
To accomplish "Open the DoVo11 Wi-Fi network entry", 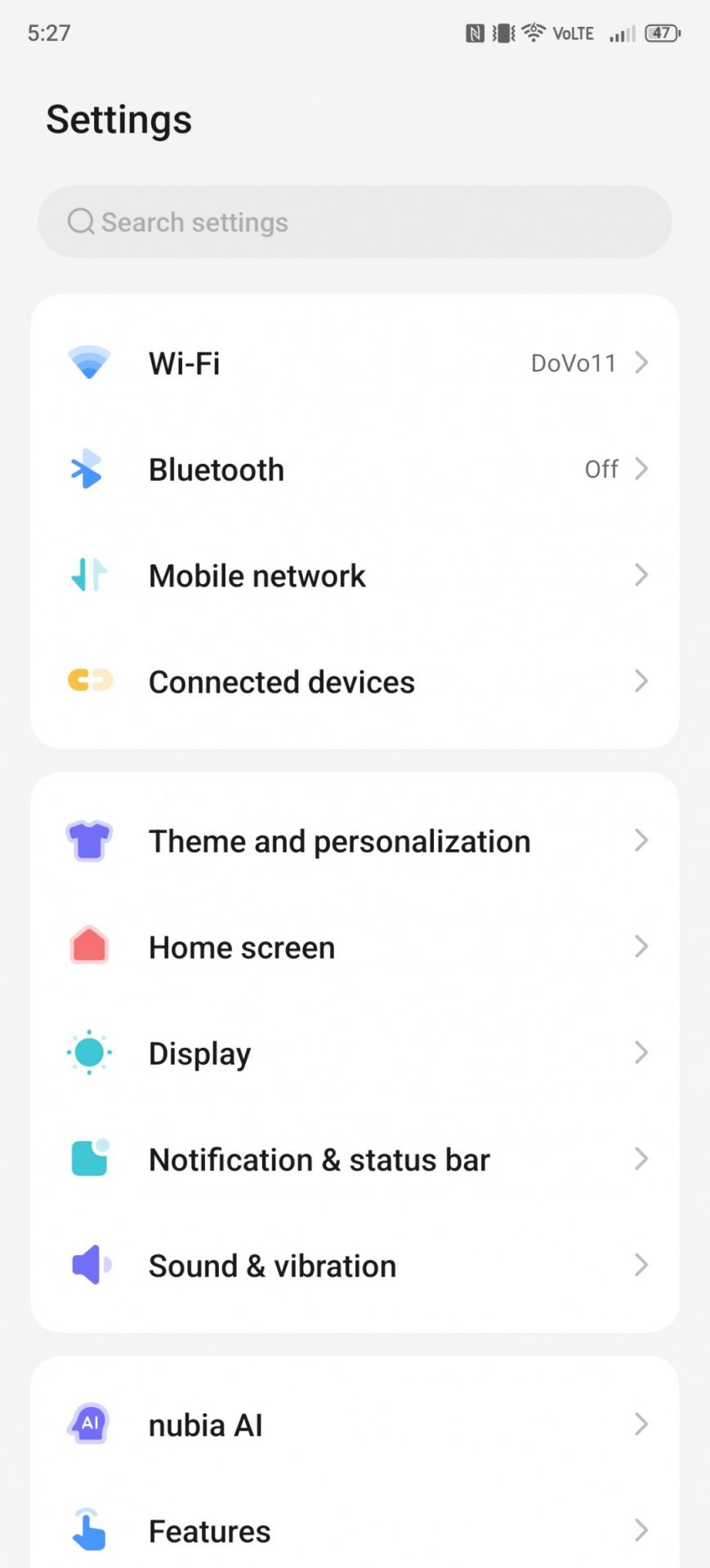I will 574,363.
